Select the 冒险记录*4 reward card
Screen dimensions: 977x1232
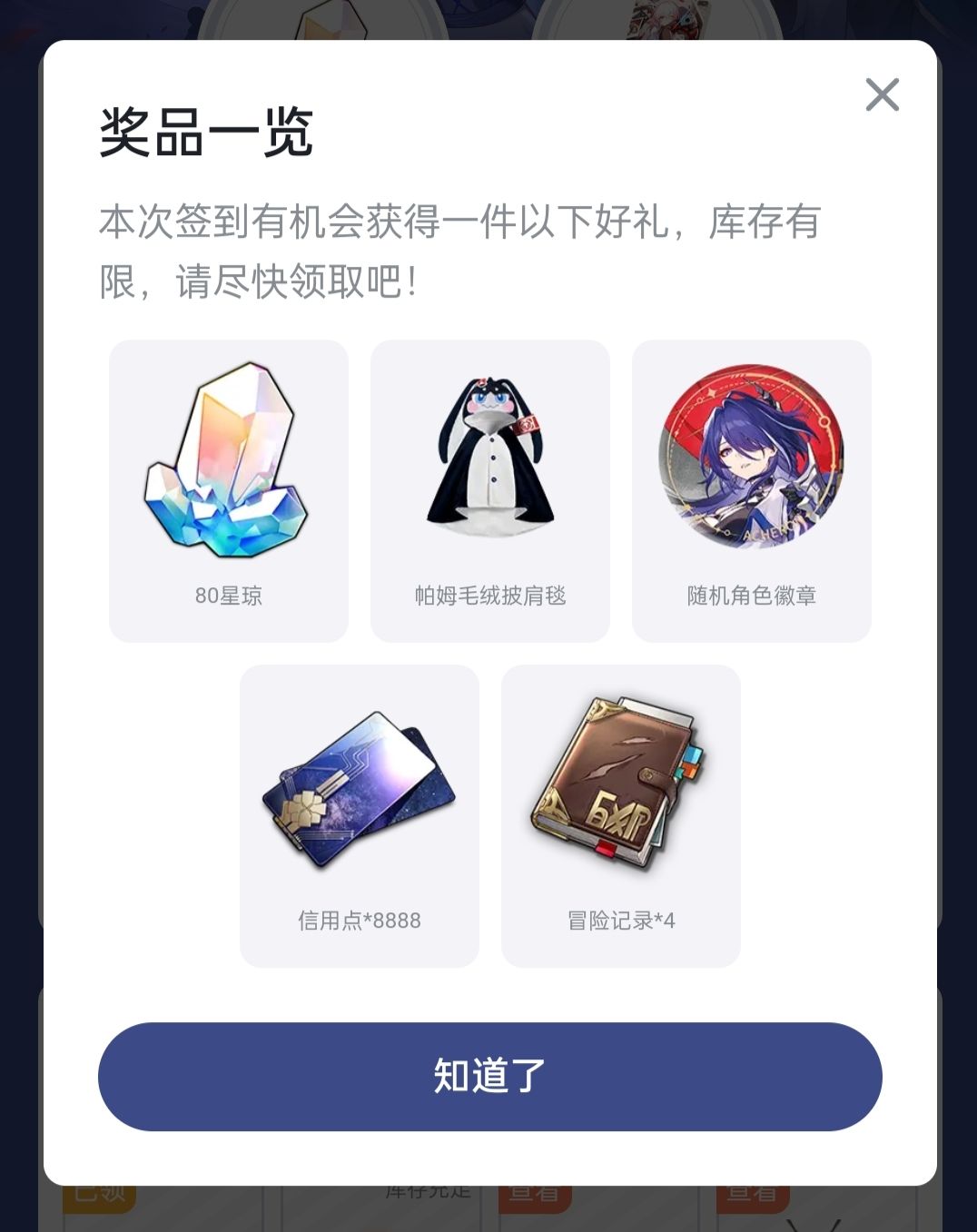619,815
